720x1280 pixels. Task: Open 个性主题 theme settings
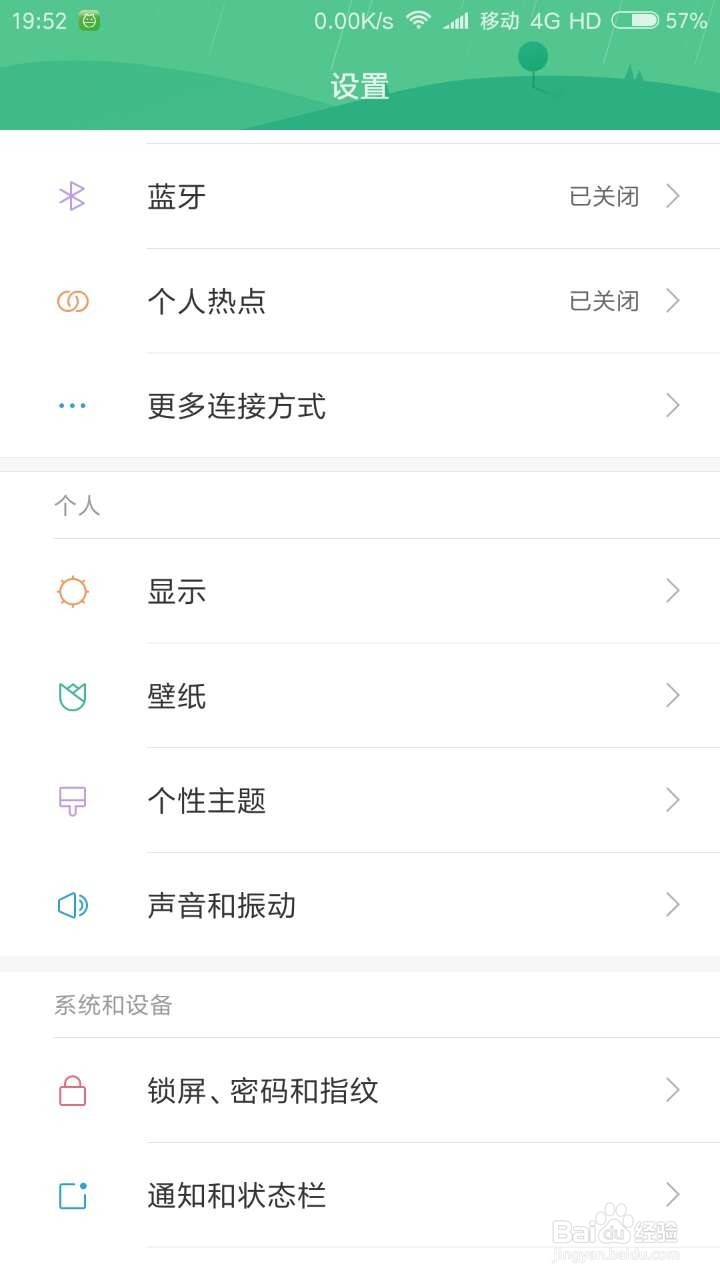pos(360,800)
